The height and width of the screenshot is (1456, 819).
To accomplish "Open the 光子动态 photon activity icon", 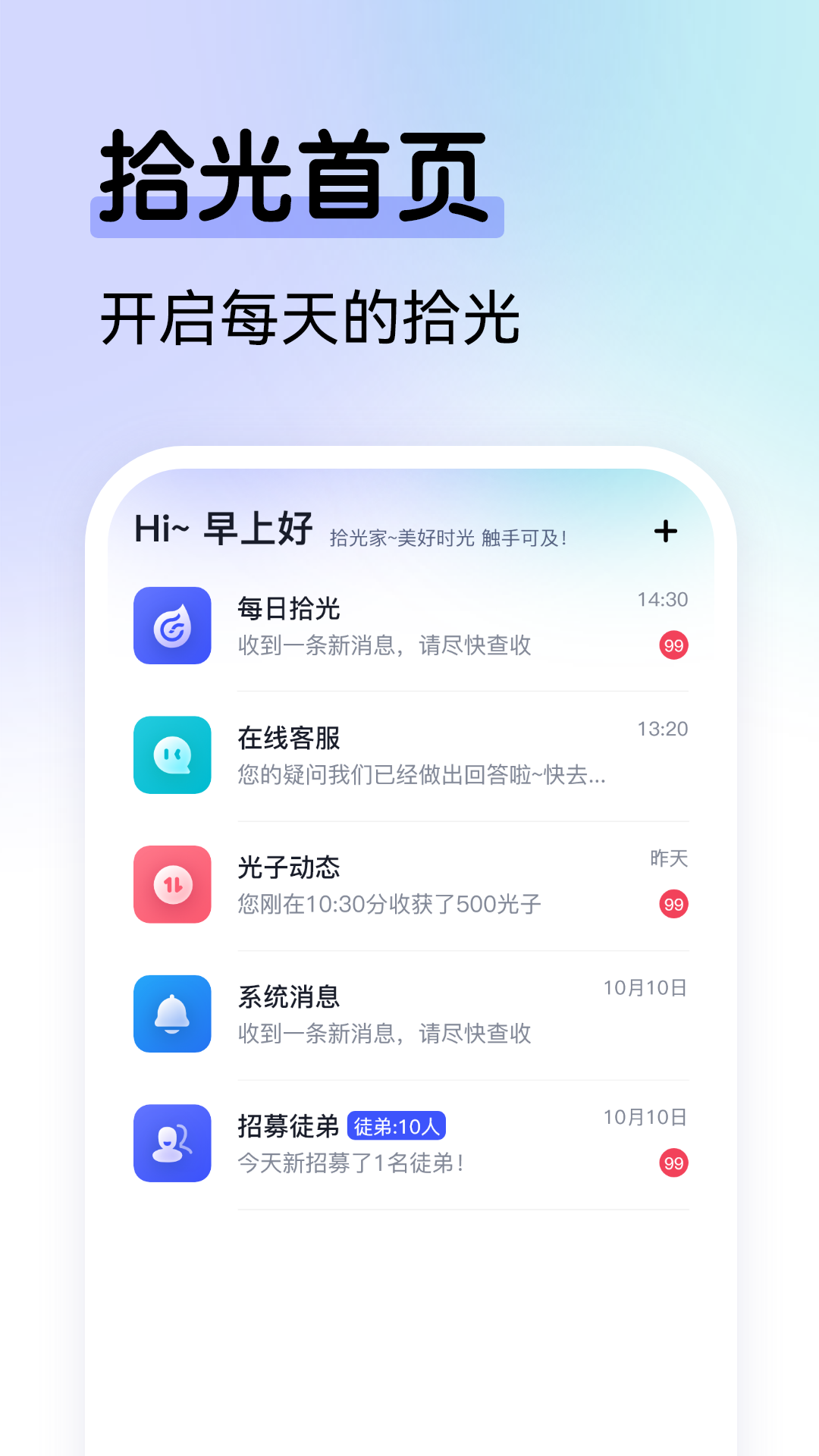I will 171,885.
